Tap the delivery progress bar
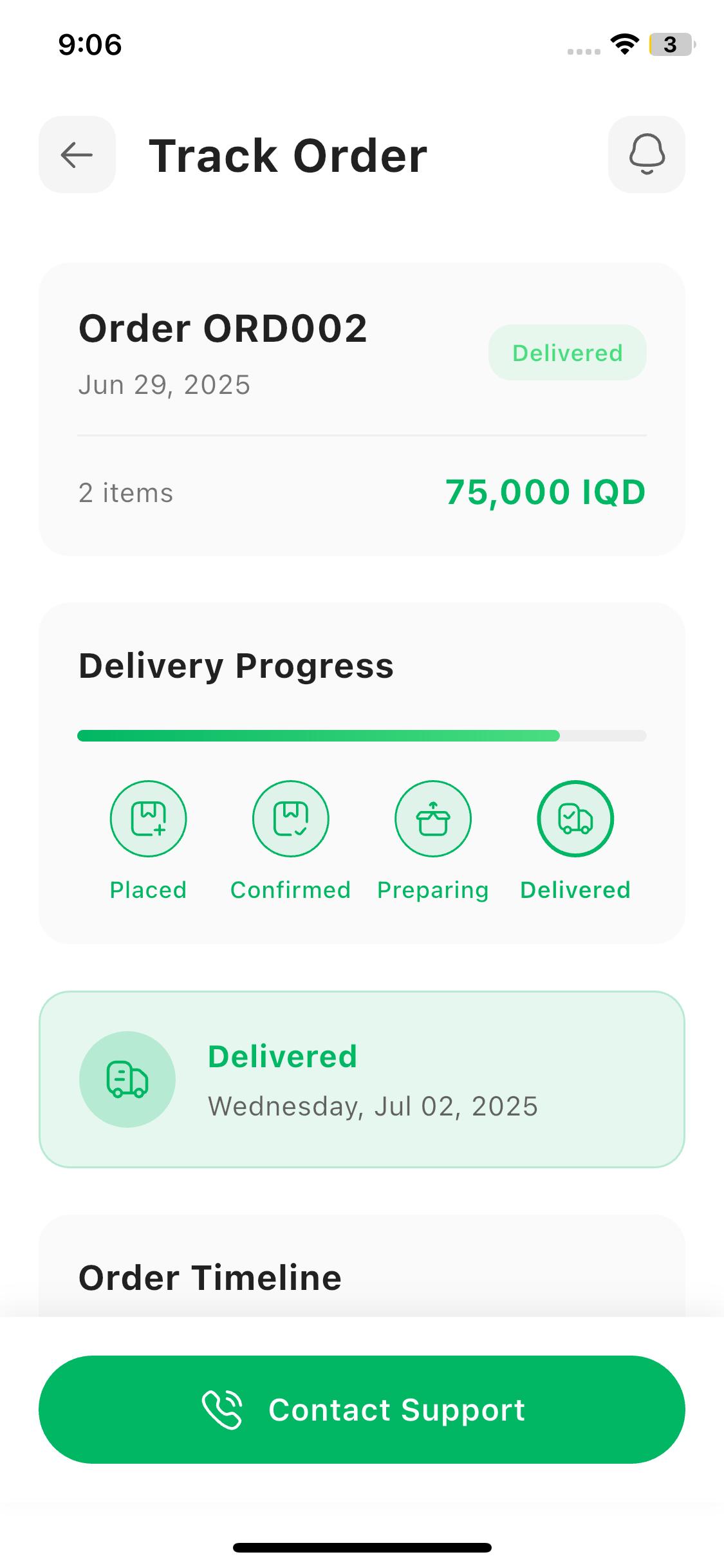 [x=362, y=736]
